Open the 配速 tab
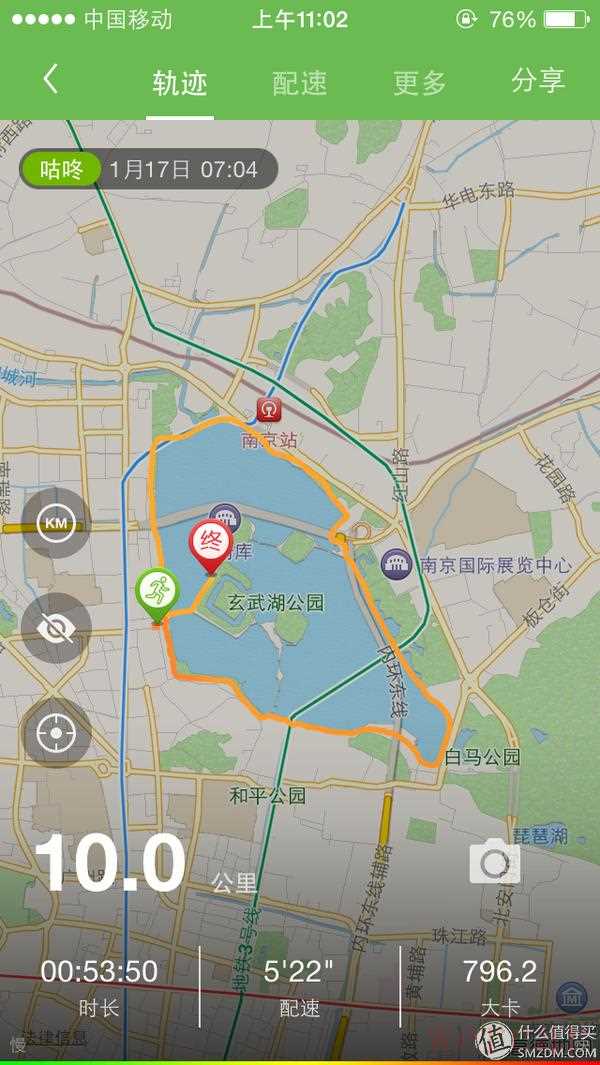Viewport: 600px width, 1065px height. point(299,83)
